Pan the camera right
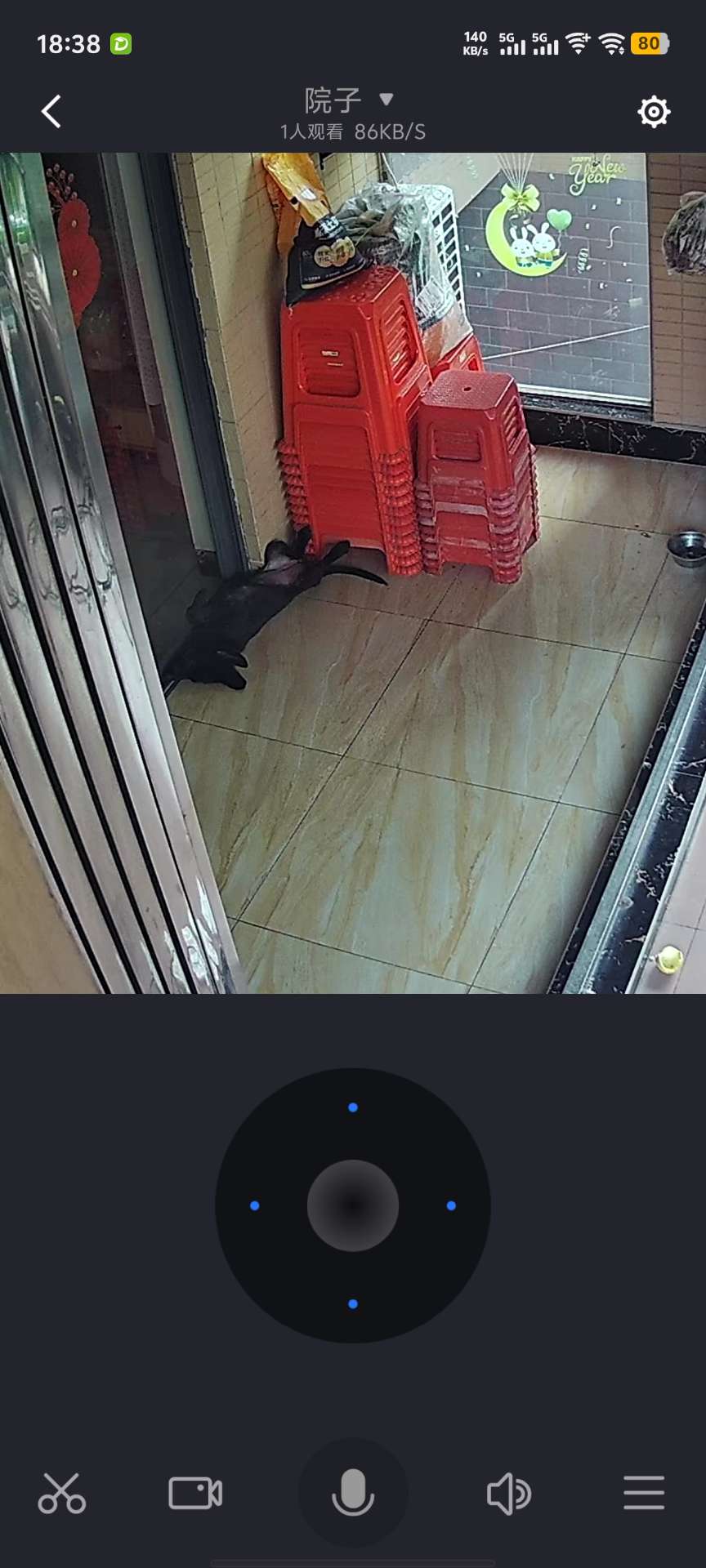706x1568 pixels. [x=451, y=1206]
